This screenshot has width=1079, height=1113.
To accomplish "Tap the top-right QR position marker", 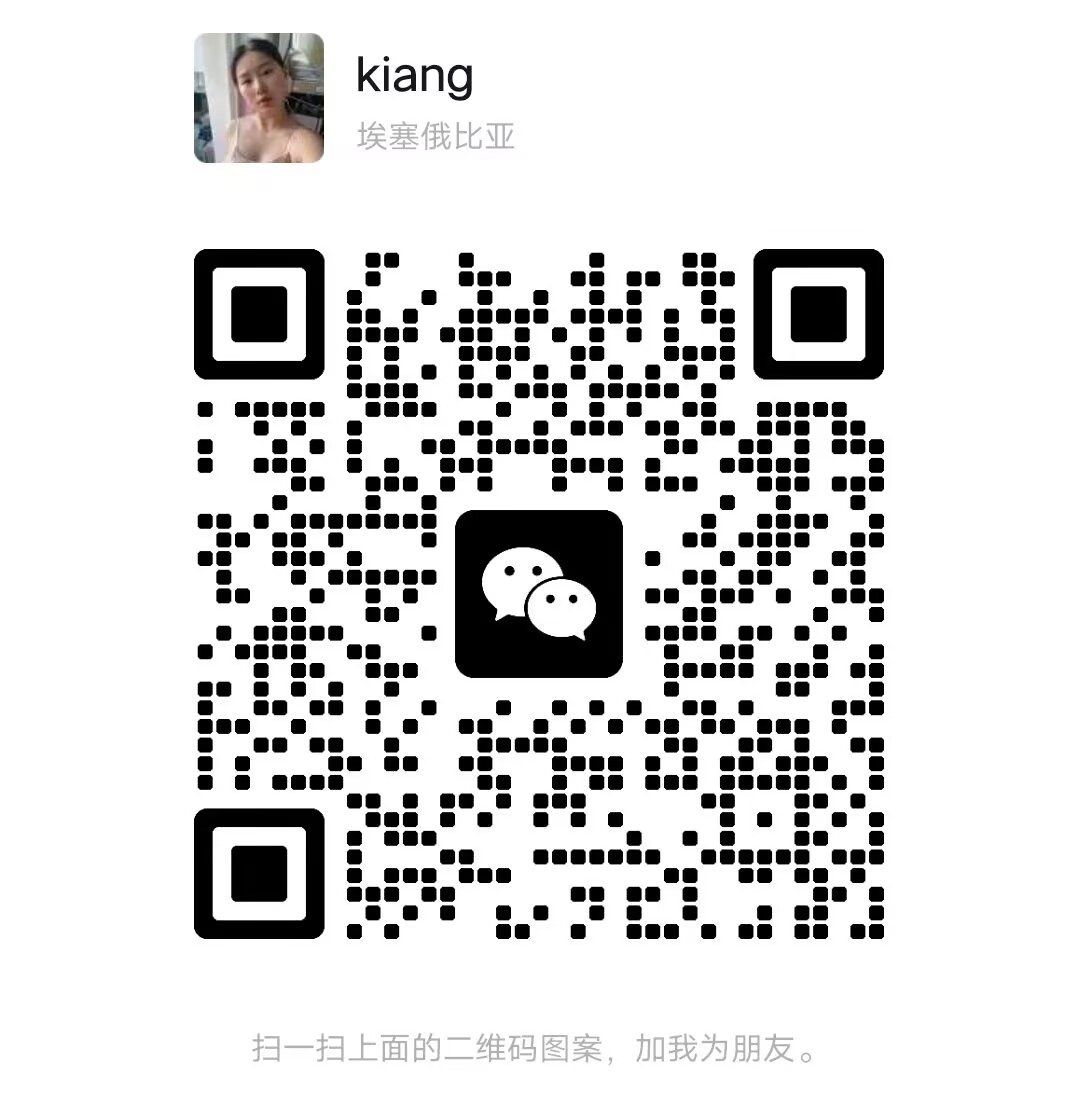I will (x=819, y=315).
